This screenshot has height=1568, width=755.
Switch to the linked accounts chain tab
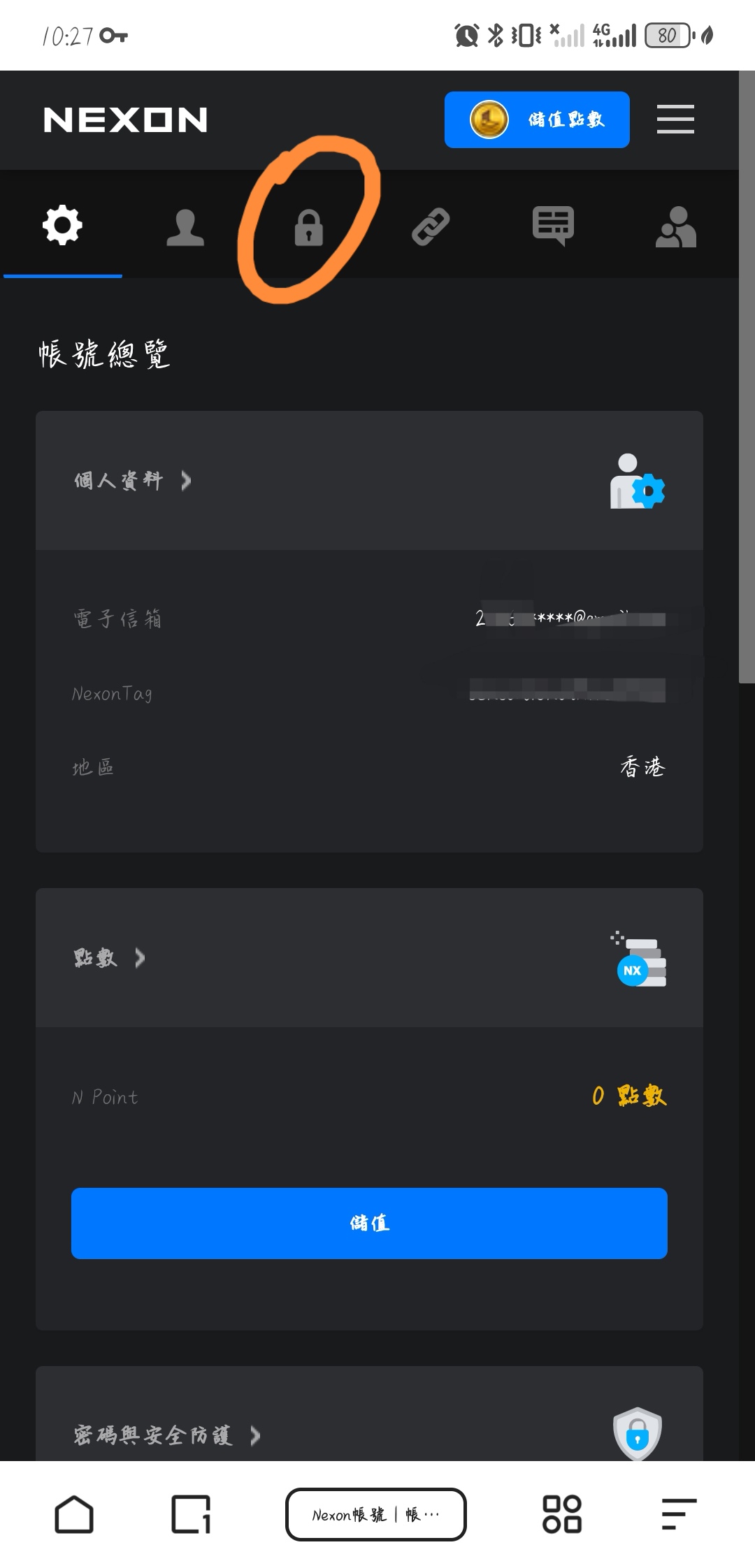[431, 227]
